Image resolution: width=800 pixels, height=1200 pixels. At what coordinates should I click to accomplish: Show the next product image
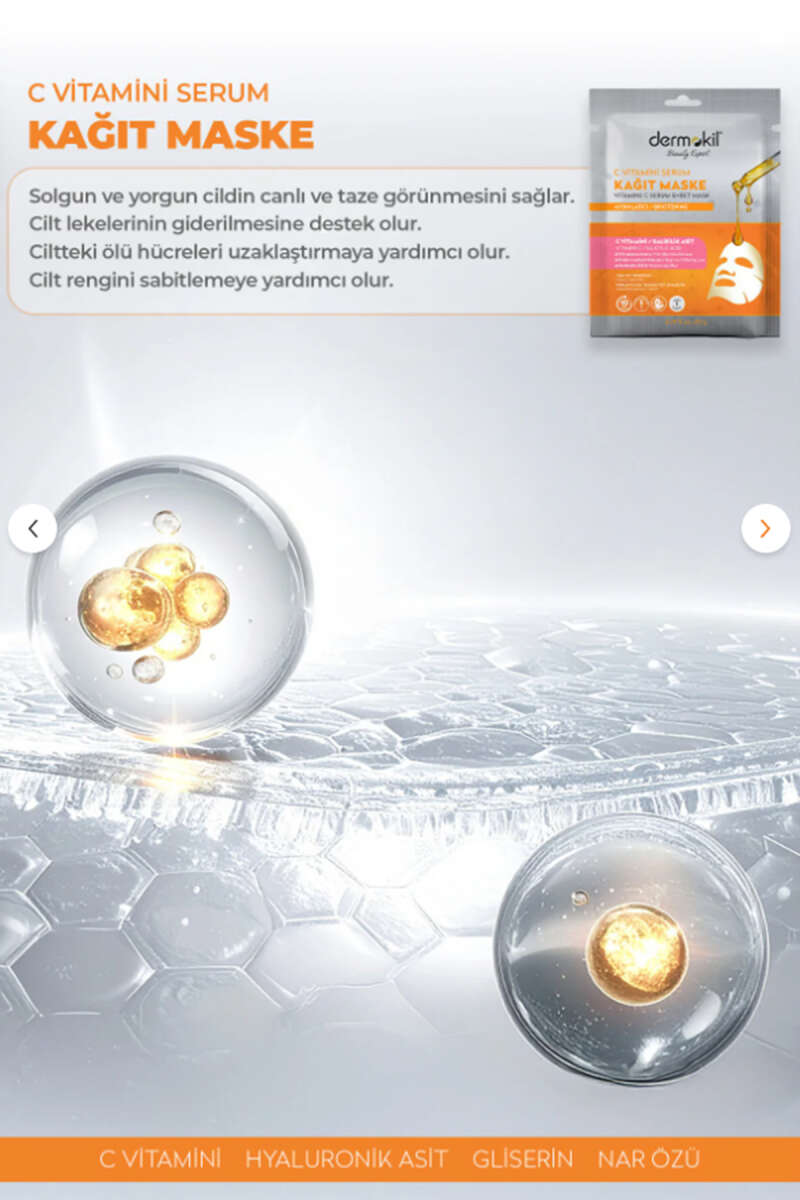[x=765, y=529]
